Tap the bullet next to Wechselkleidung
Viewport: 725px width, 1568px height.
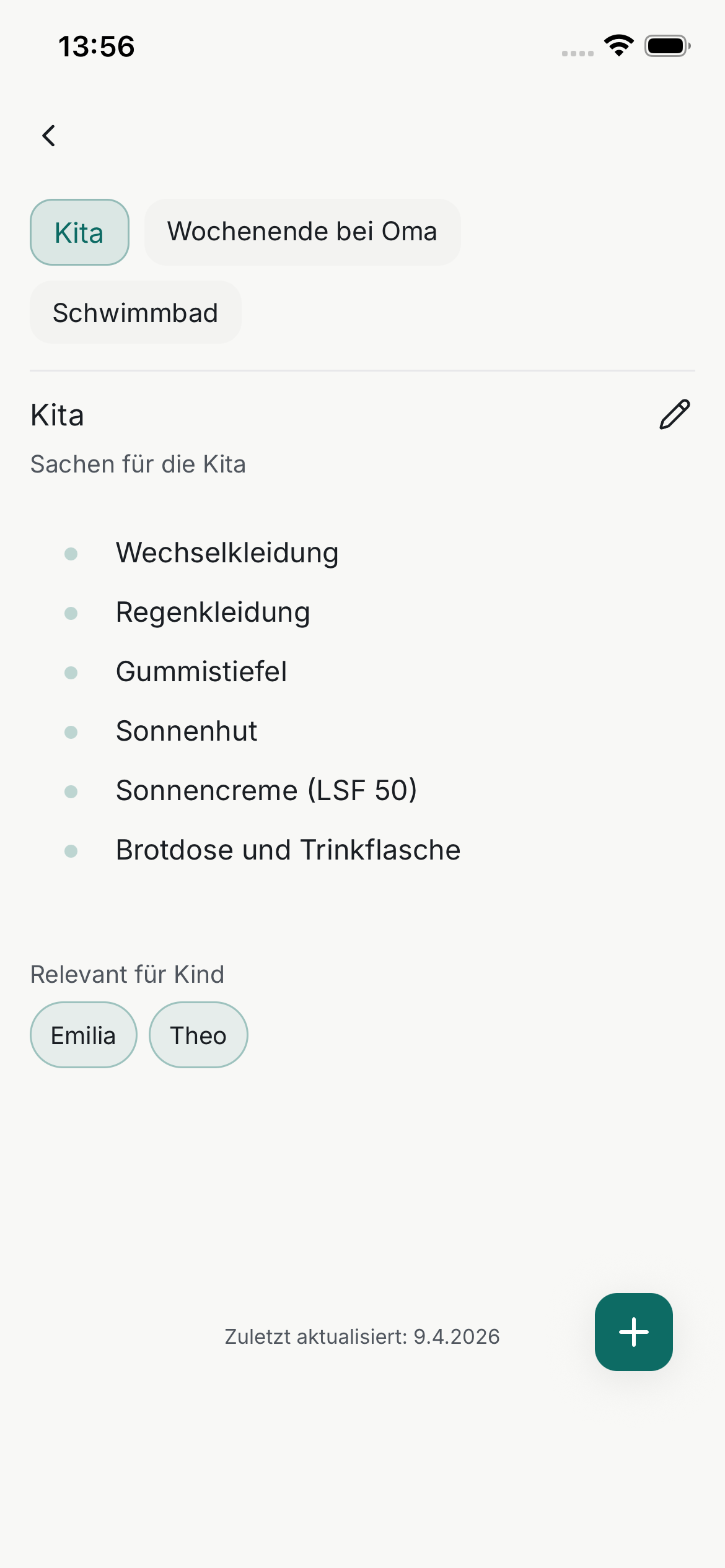pyautogui.click(x=72, y=553)
